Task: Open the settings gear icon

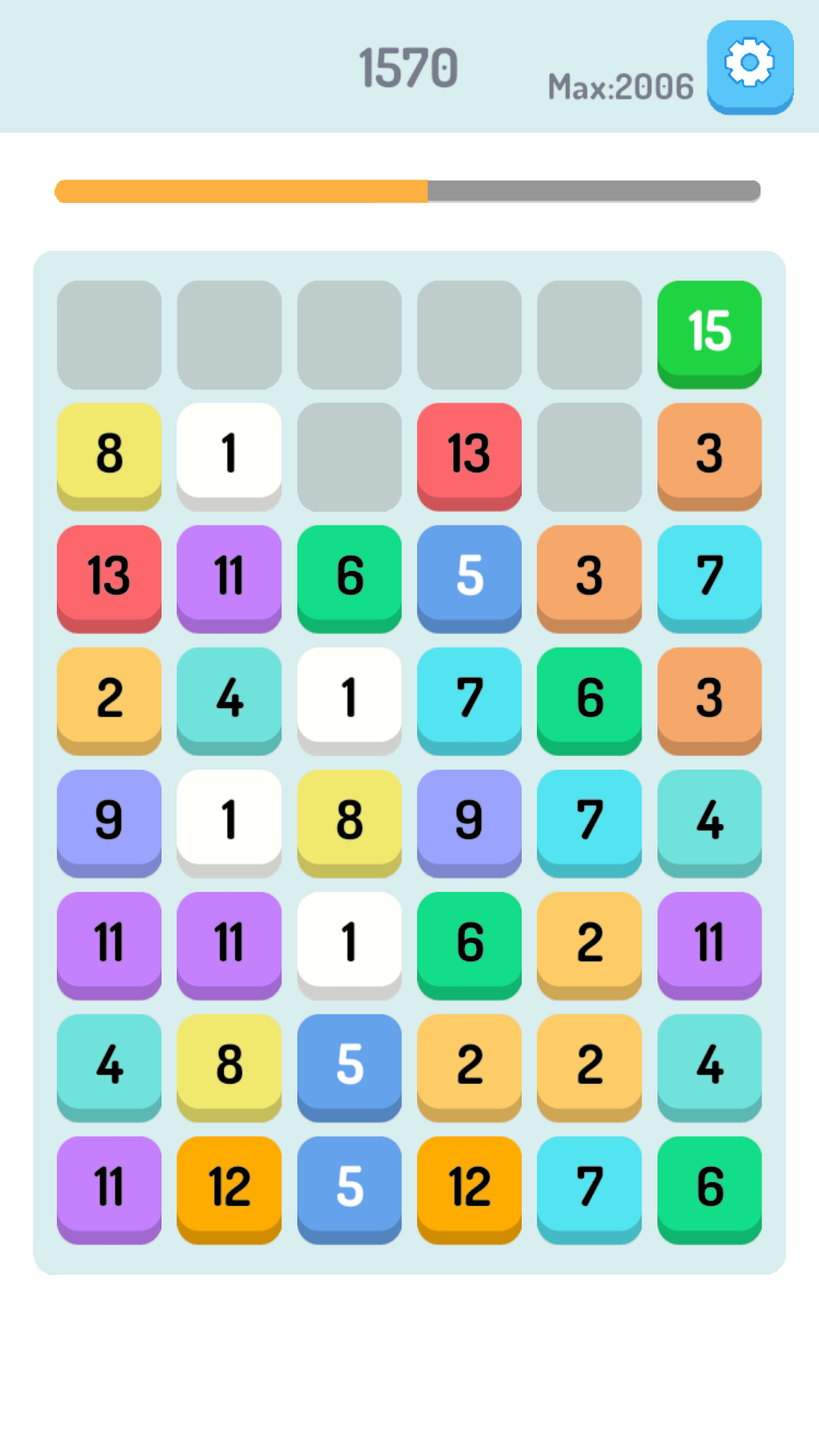Action: [x=750, y=67]
